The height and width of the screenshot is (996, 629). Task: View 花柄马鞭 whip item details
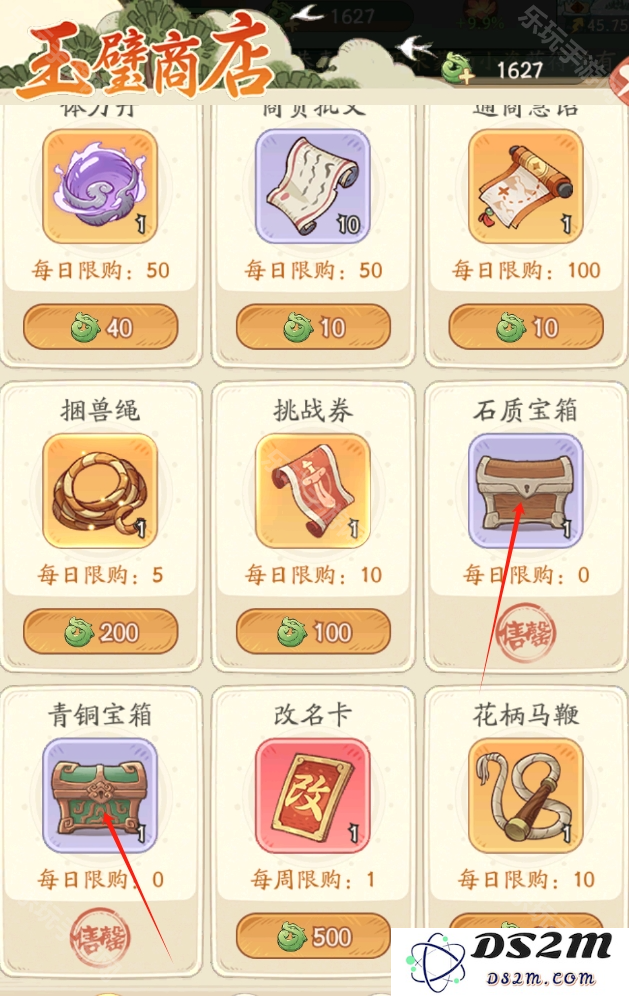click(x=526, y=796)
